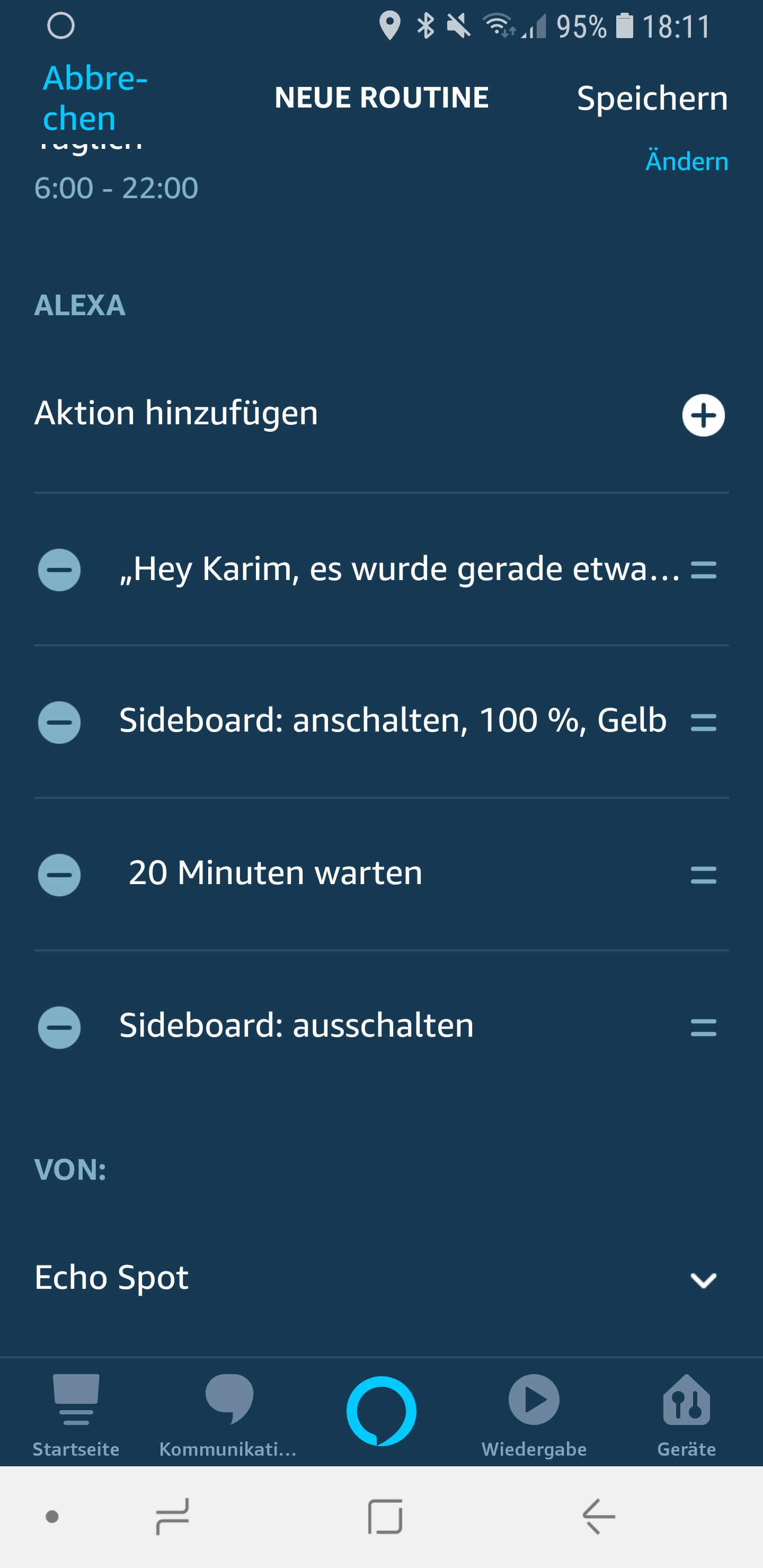Open recent apps from navigation bar
The image size is (763, 1568).
(172, 1516)
